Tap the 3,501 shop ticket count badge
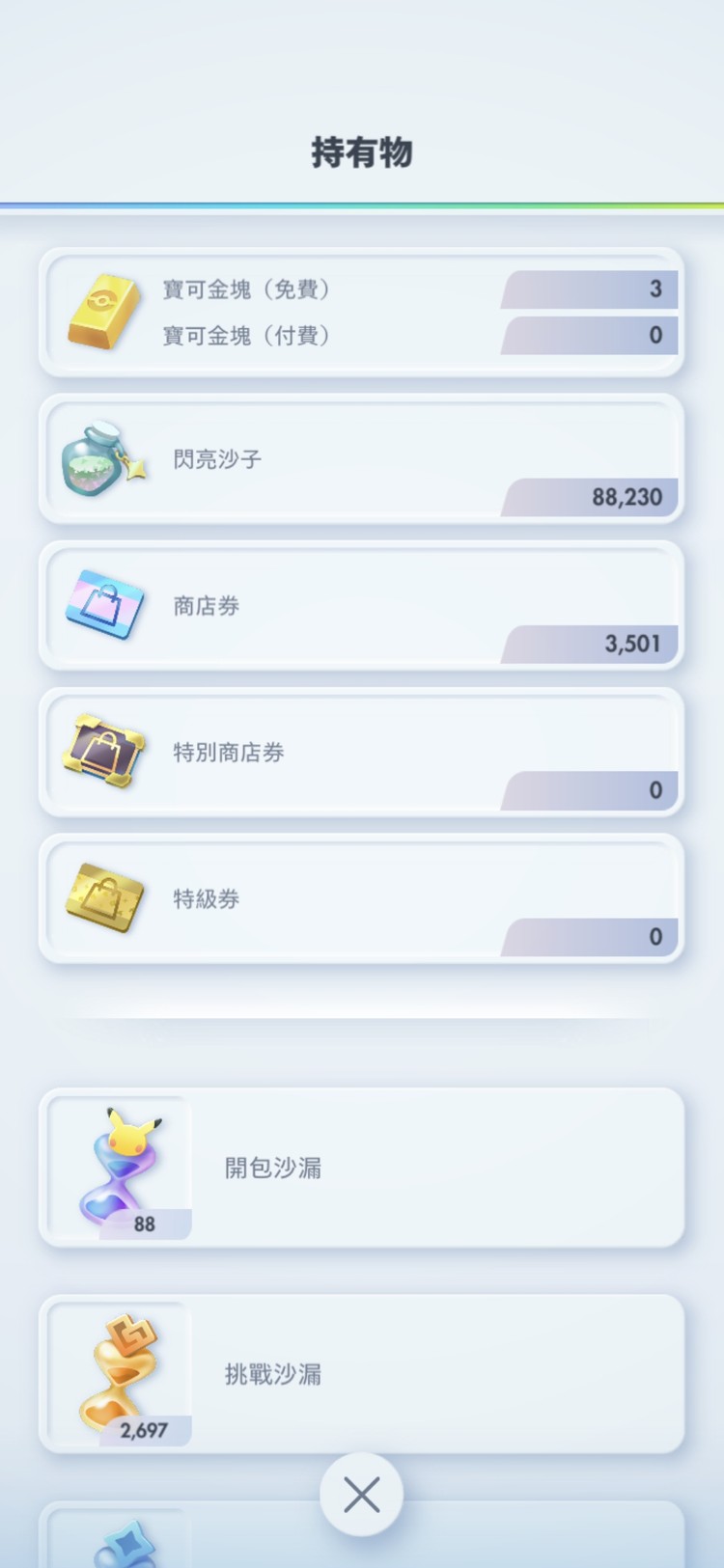This screenshot has height=1568, width=724. [632, 644]
